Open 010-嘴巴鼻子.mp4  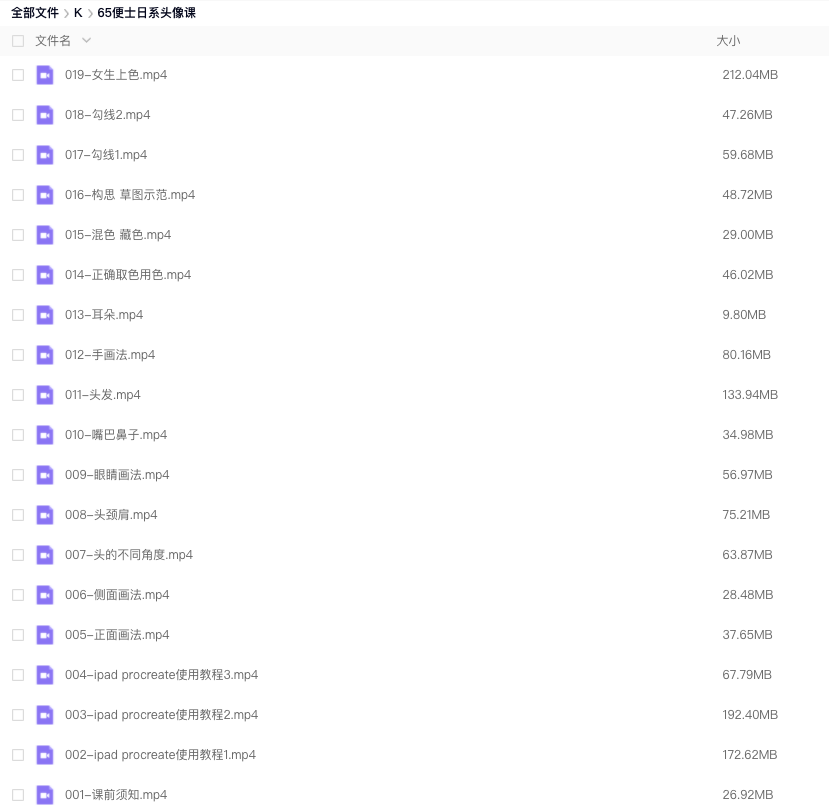point(116,435)
